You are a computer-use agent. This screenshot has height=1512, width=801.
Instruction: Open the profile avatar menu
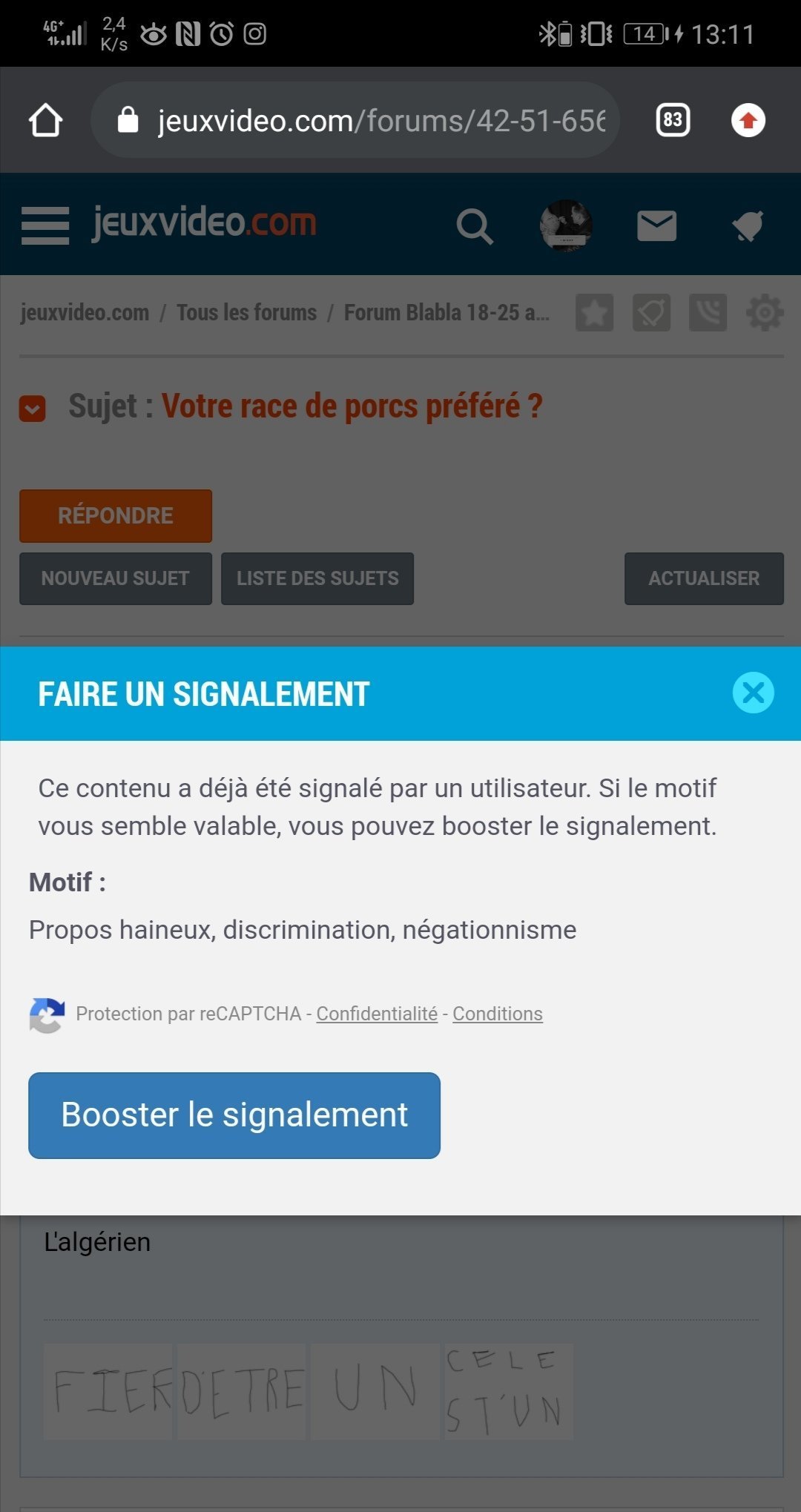pos(566,225)
